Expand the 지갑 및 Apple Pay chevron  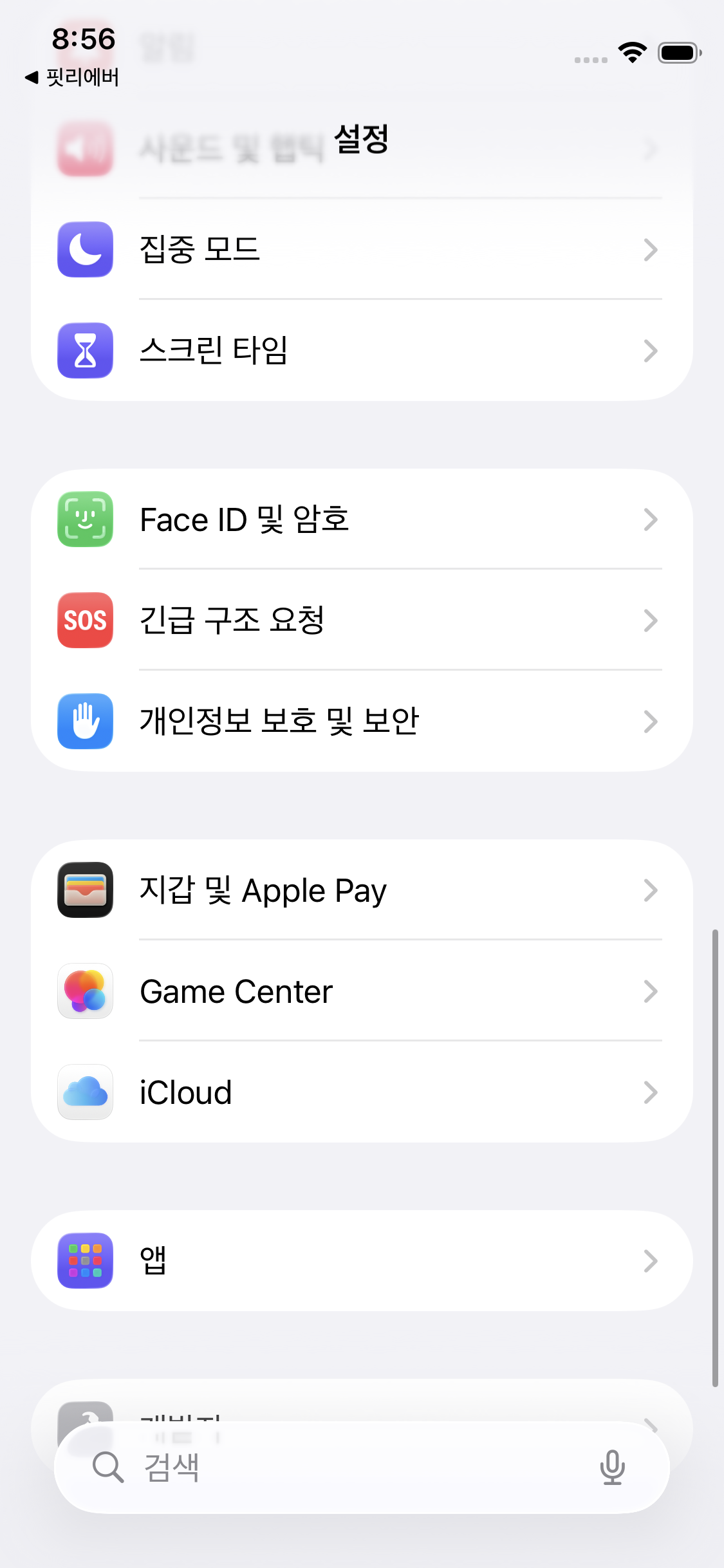(650, 890)
